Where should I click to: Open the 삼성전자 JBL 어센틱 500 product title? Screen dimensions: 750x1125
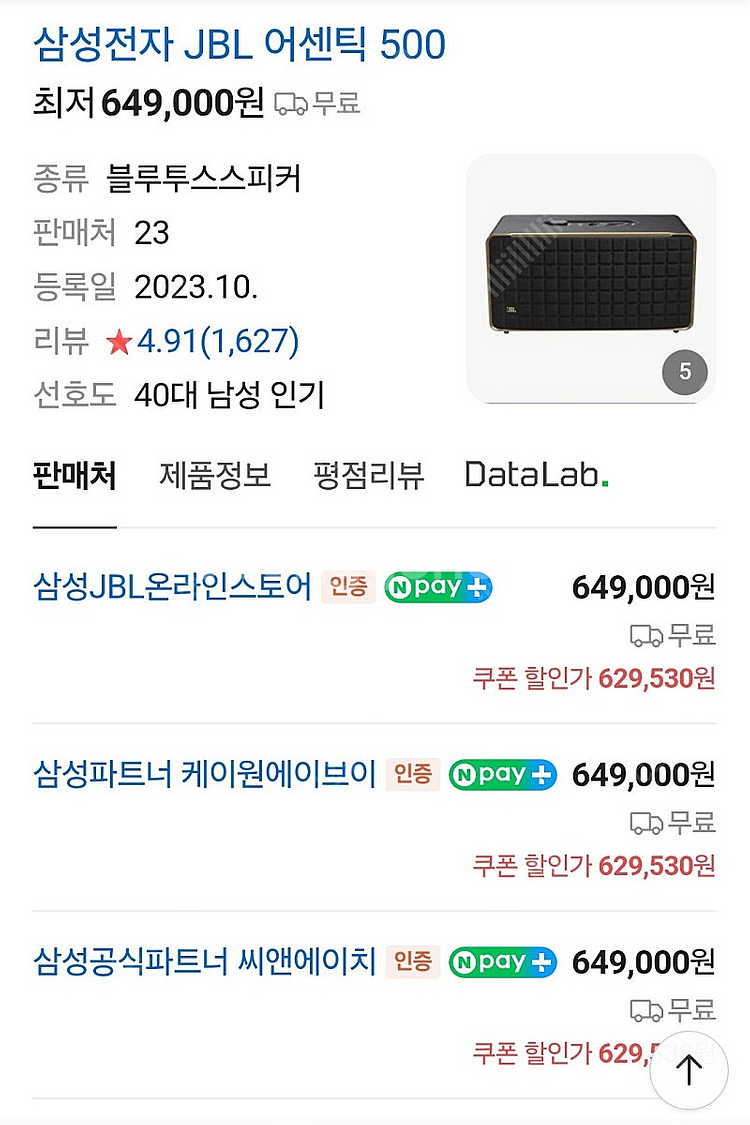click(239, 44)
